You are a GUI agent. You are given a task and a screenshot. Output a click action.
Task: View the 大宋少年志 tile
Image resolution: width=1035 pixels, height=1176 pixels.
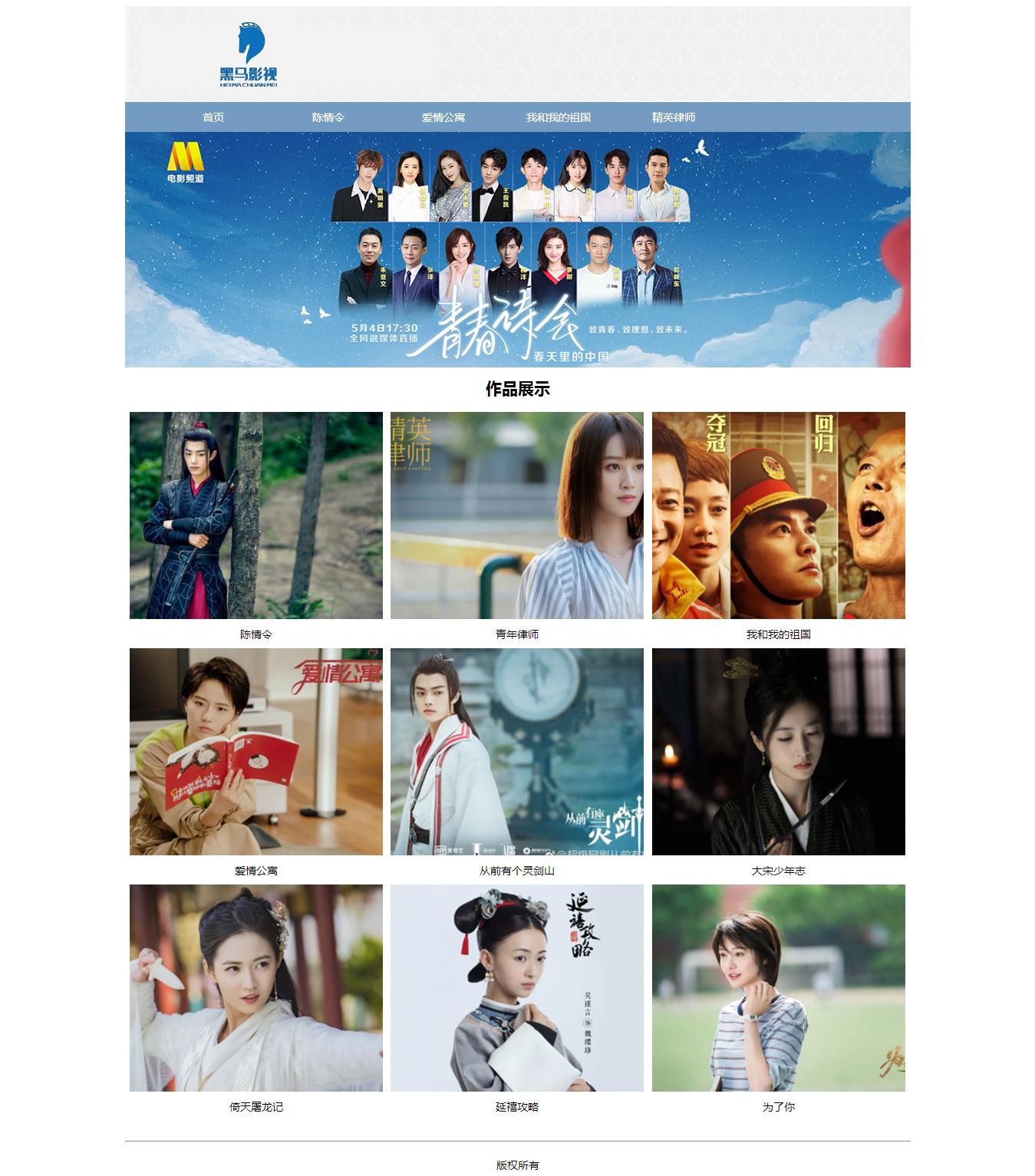pyautogui.click(x=778, y=752)
